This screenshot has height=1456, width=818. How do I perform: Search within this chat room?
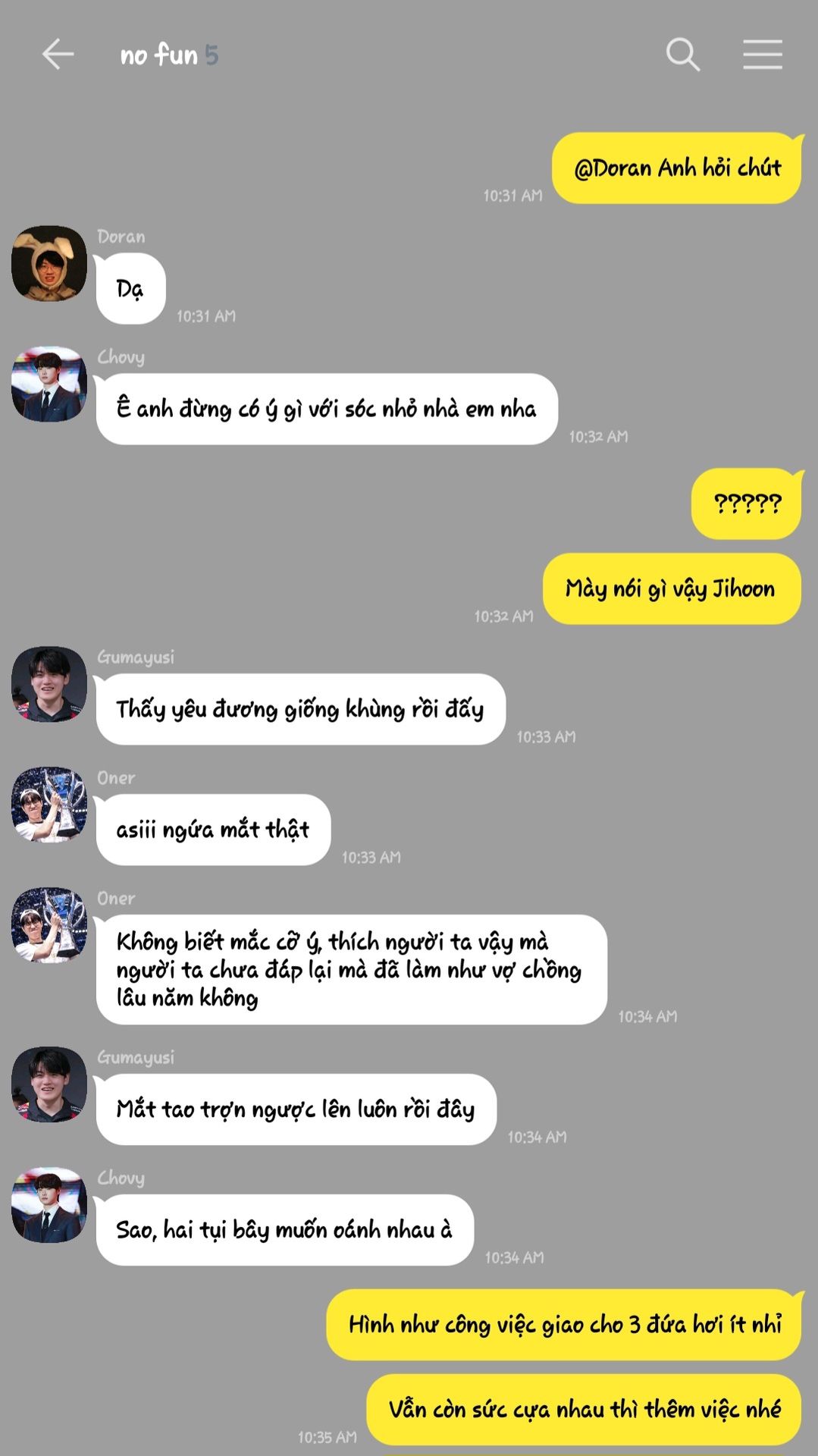click(x=682, y=55)
